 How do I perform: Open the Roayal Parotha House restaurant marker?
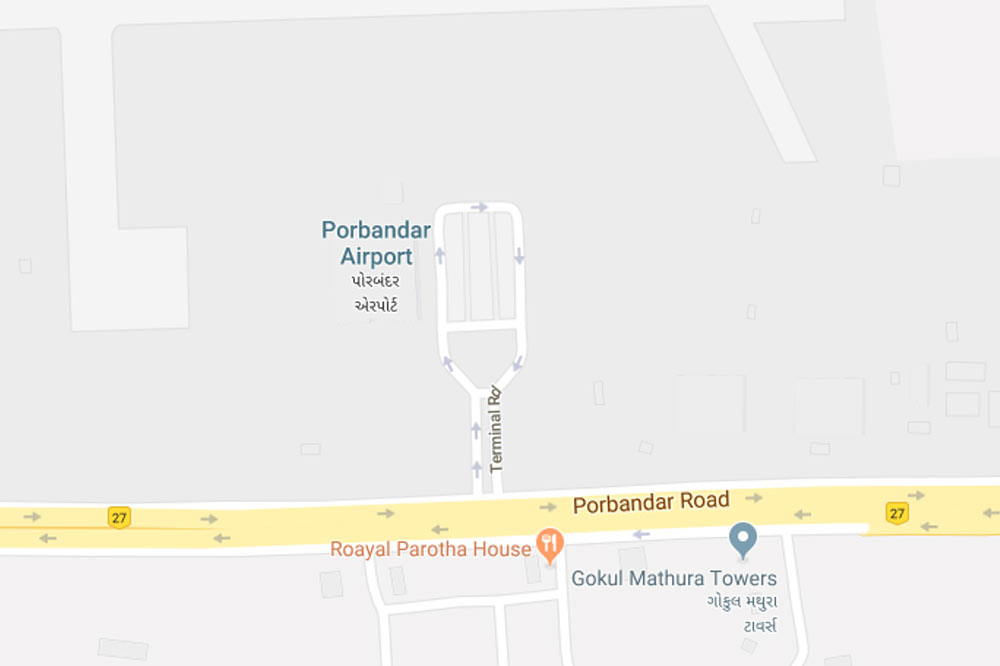[x=548, y=546]
